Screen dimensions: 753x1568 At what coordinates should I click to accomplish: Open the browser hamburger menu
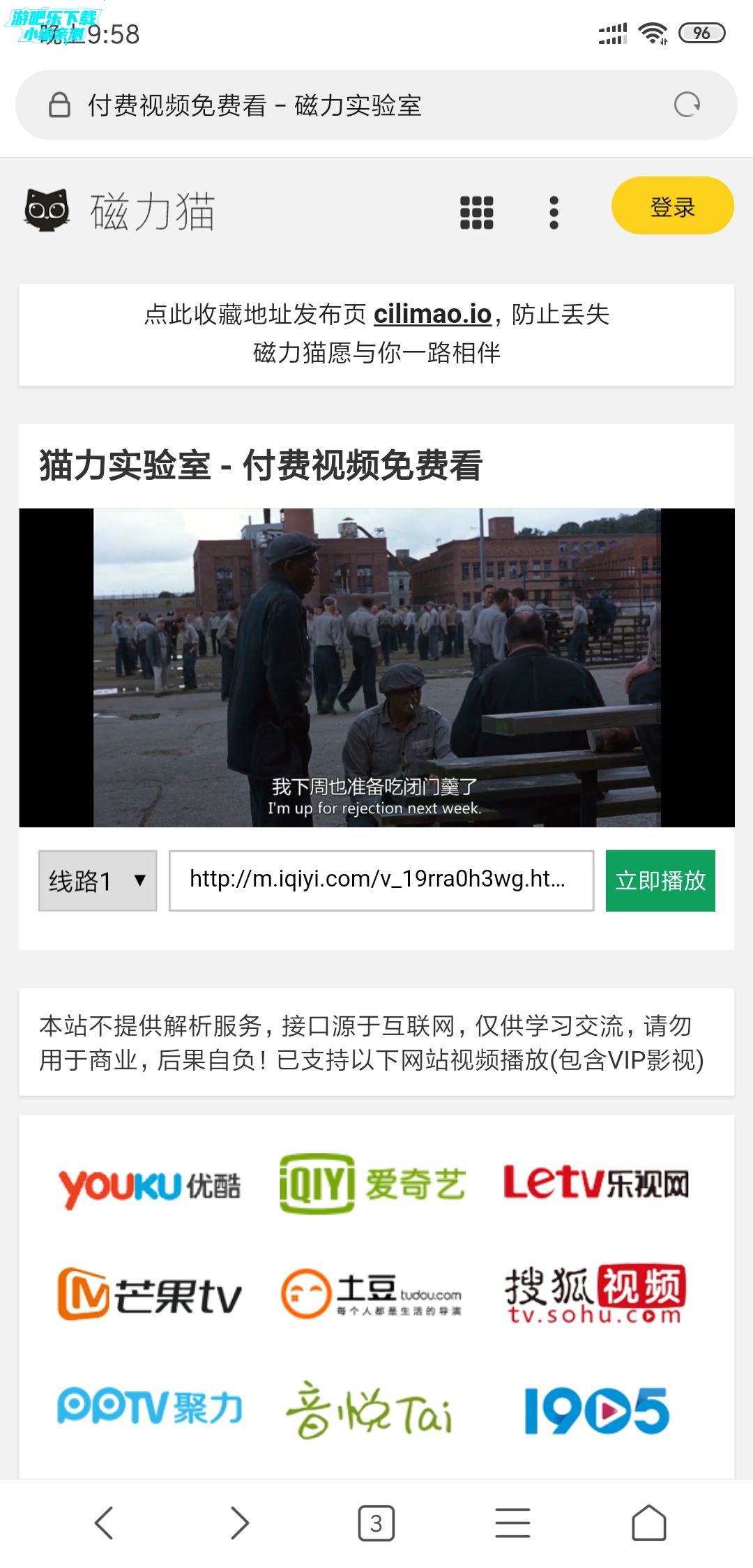[512, 1523]
